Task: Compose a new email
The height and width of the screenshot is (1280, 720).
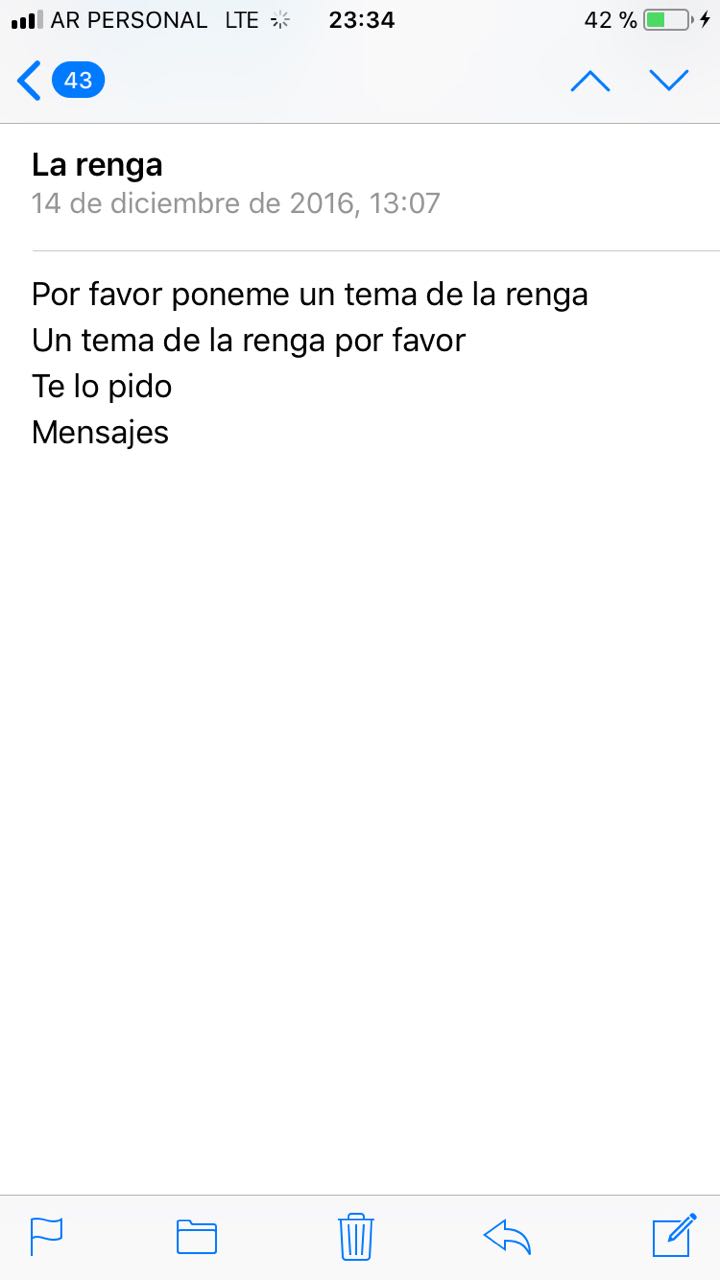Action: pyautogui.click(x=674, y=1235)
